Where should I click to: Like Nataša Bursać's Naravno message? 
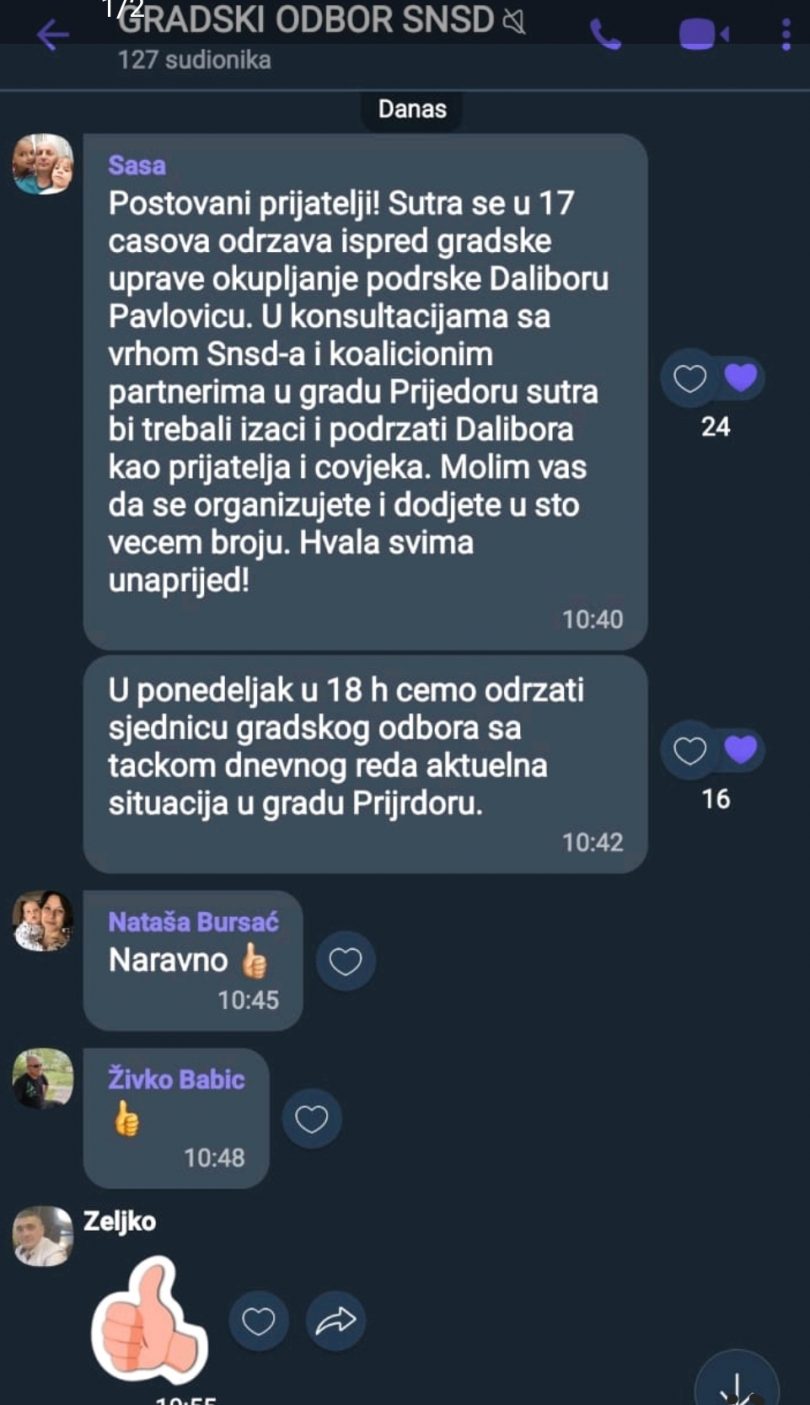pyautogui.click(x=345, y=962)
